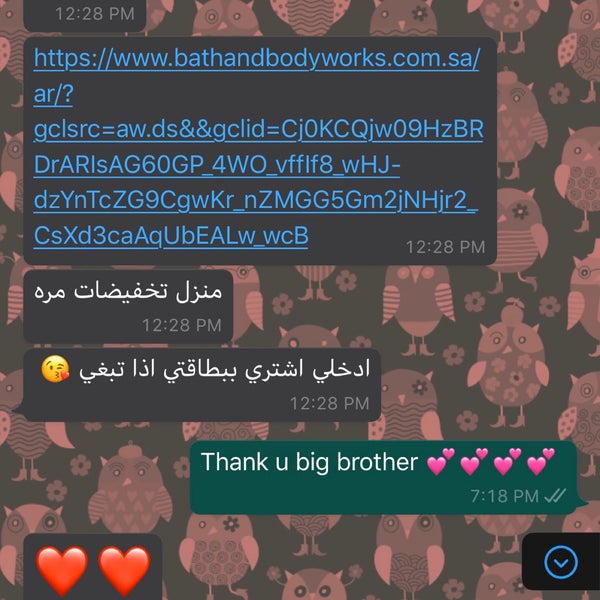This screenshot has height=600, width=600.
Task: Open the bathandbodyworks.com.sa link
Action: click(x=256, y=58)
